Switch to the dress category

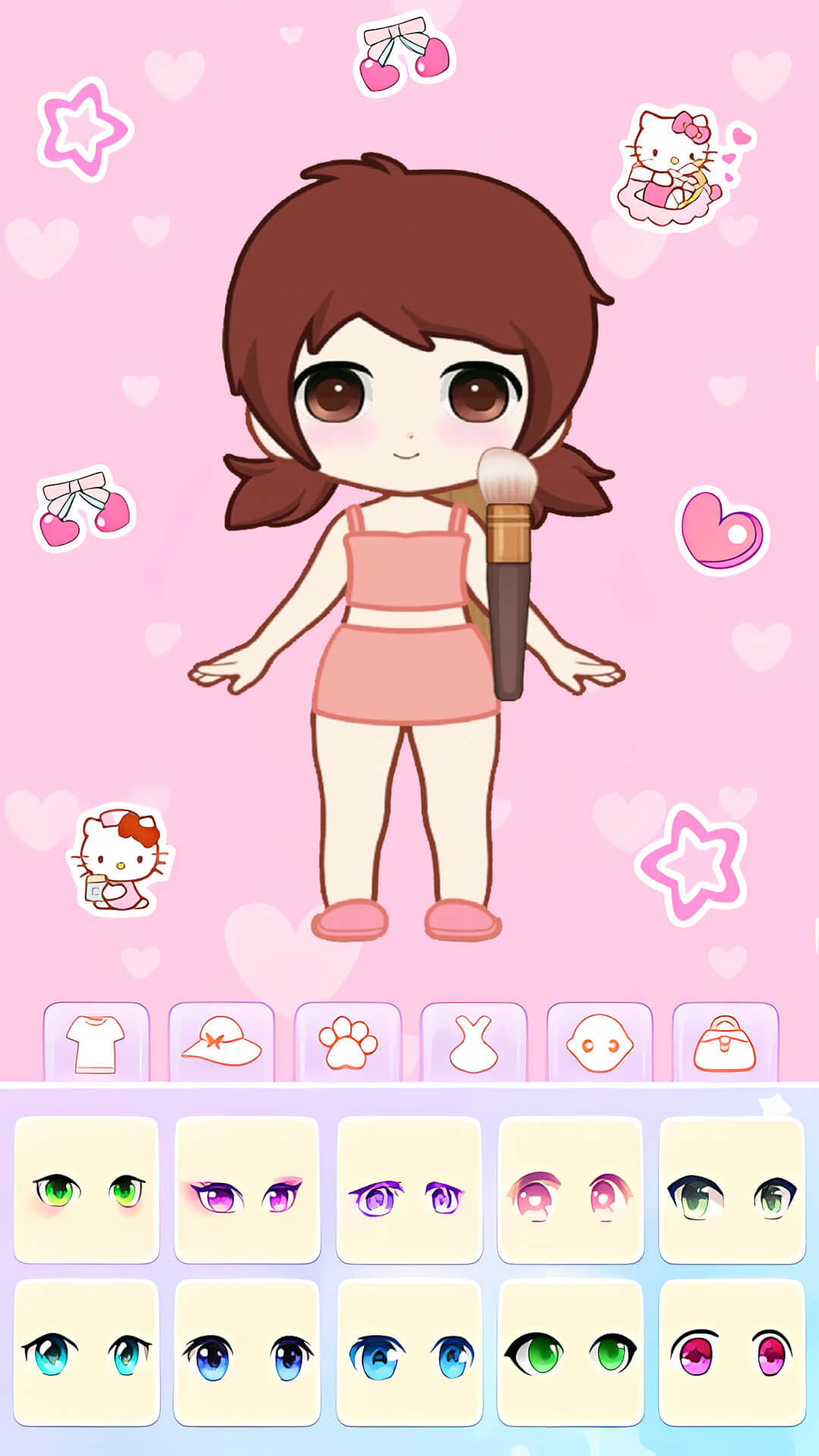point(473,1043)
